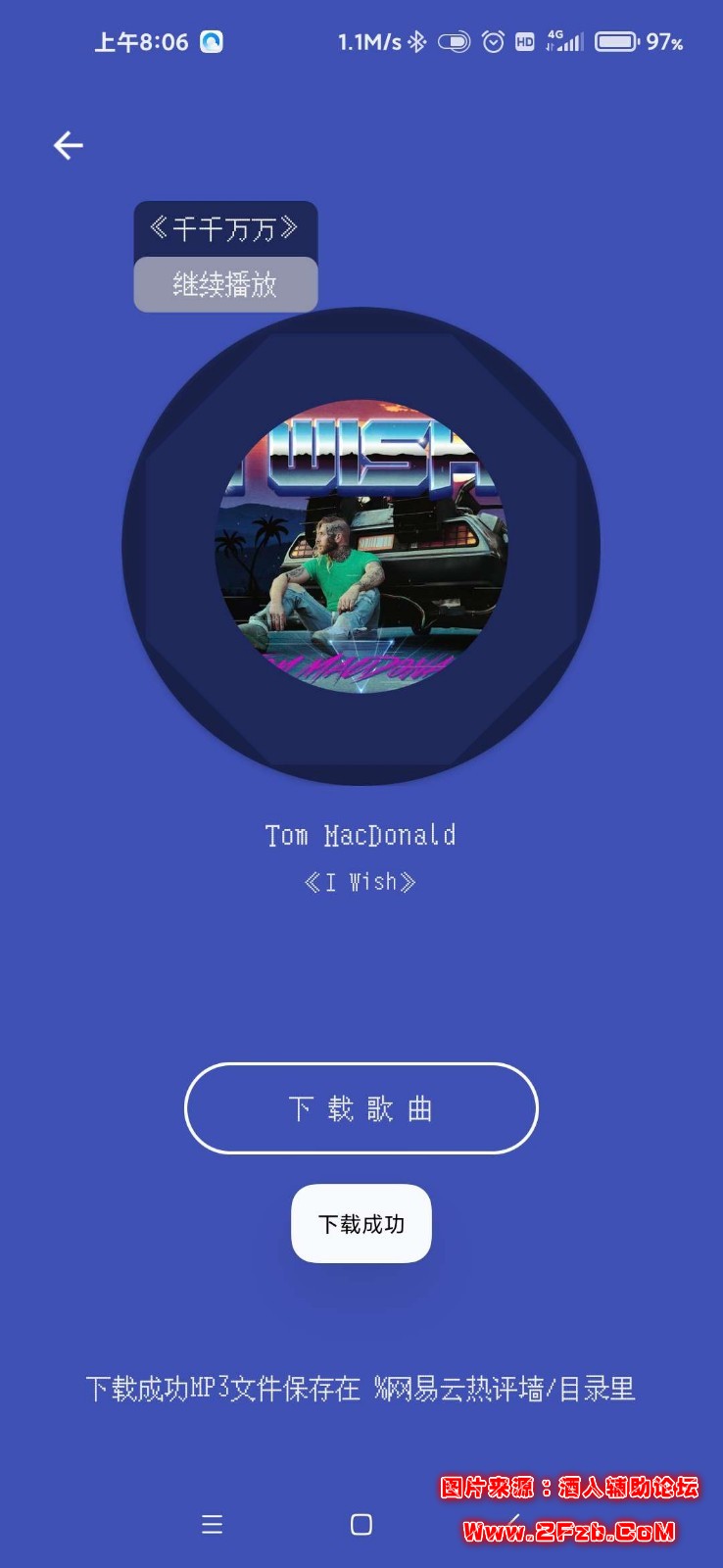This screenshot has width=723, height=1568.
Task: Select the artist name Tom MacDonald
Action: pyautogui.click(x=361, y=835)
